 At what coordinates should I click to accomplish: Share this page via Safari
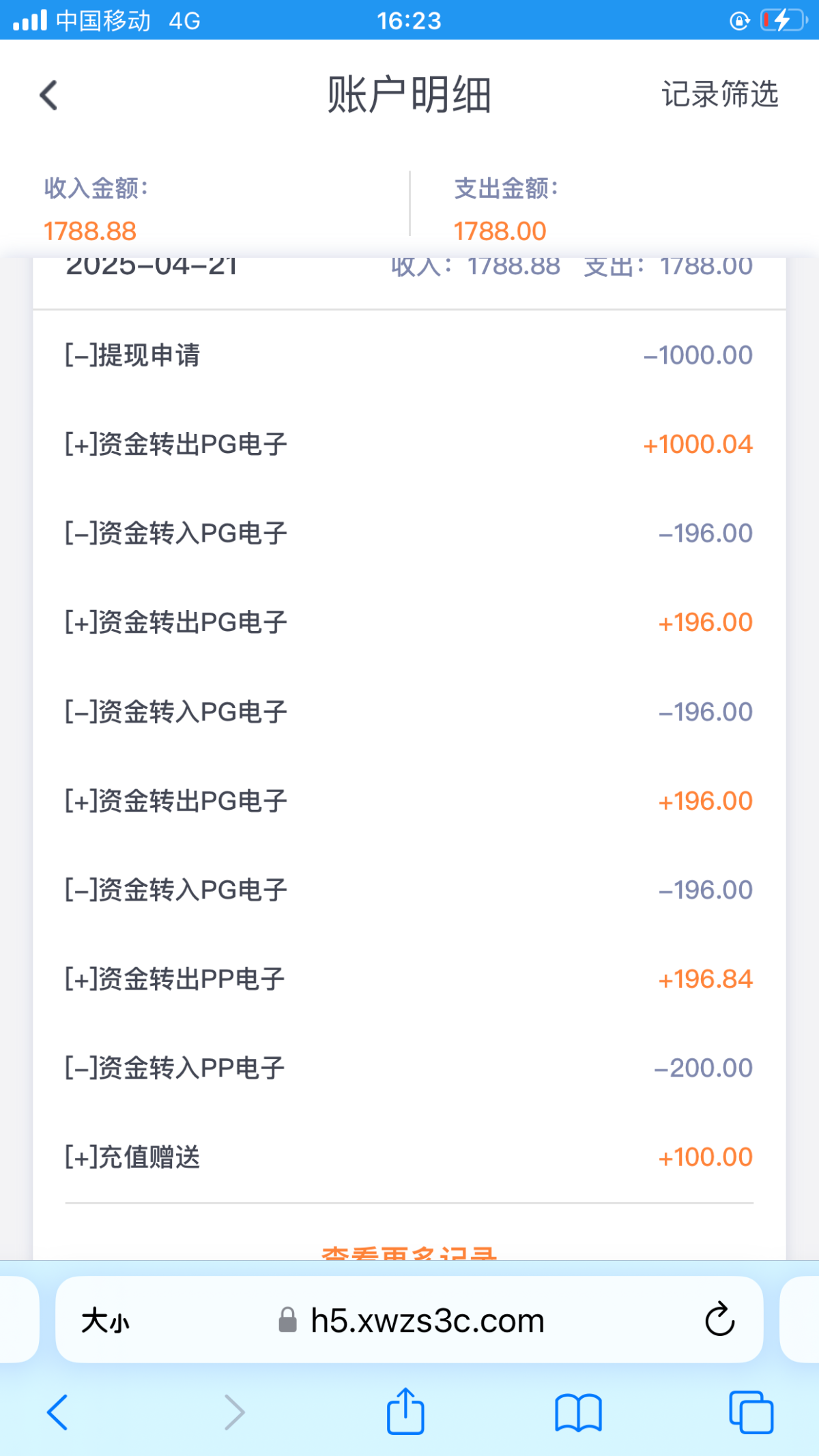click(x=405, y=1412)
